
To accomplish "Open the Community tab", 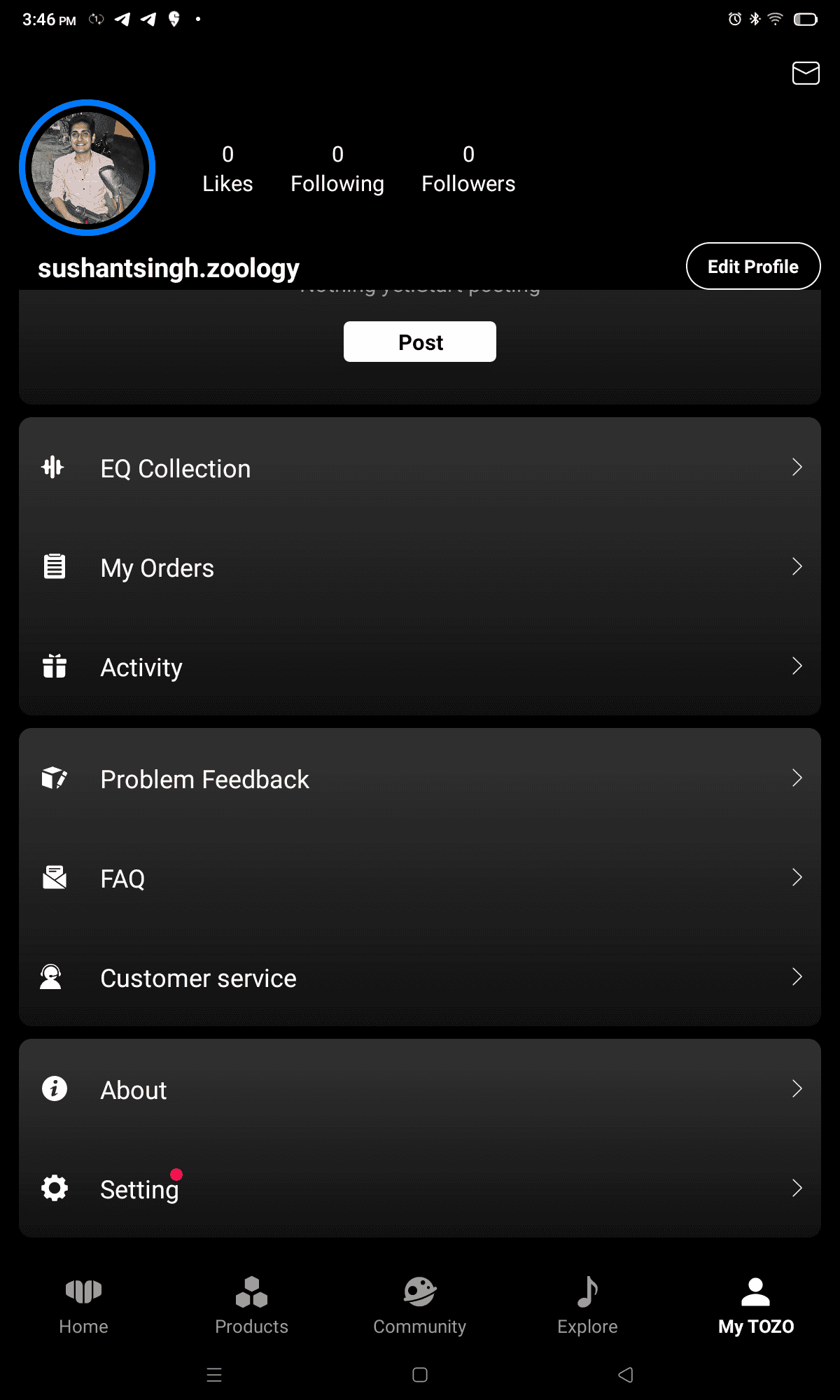I will point(419,1304).
